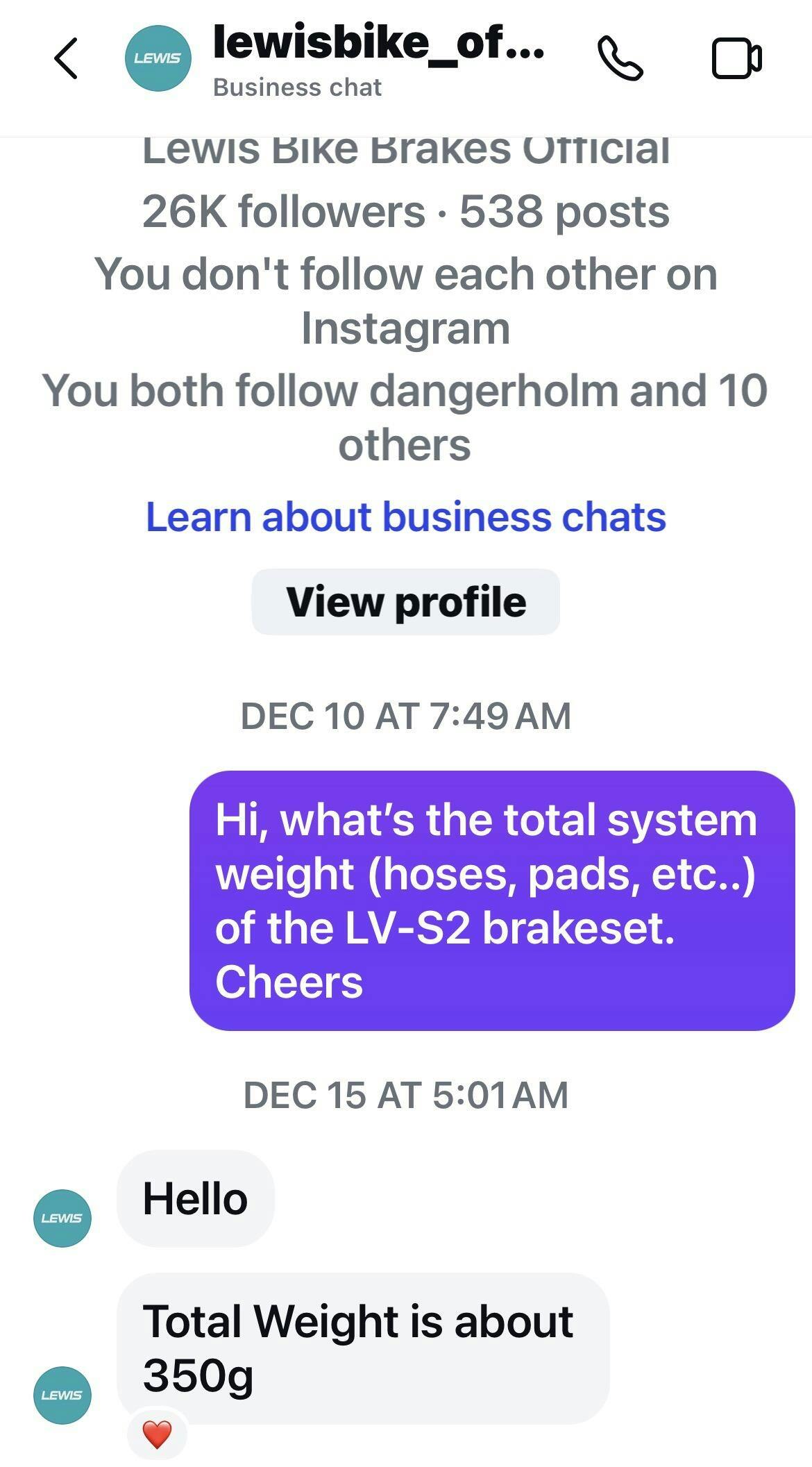Open the Learn about business chats link
The width and height of the screenshot is (812, 1467).
pos(405,517)
